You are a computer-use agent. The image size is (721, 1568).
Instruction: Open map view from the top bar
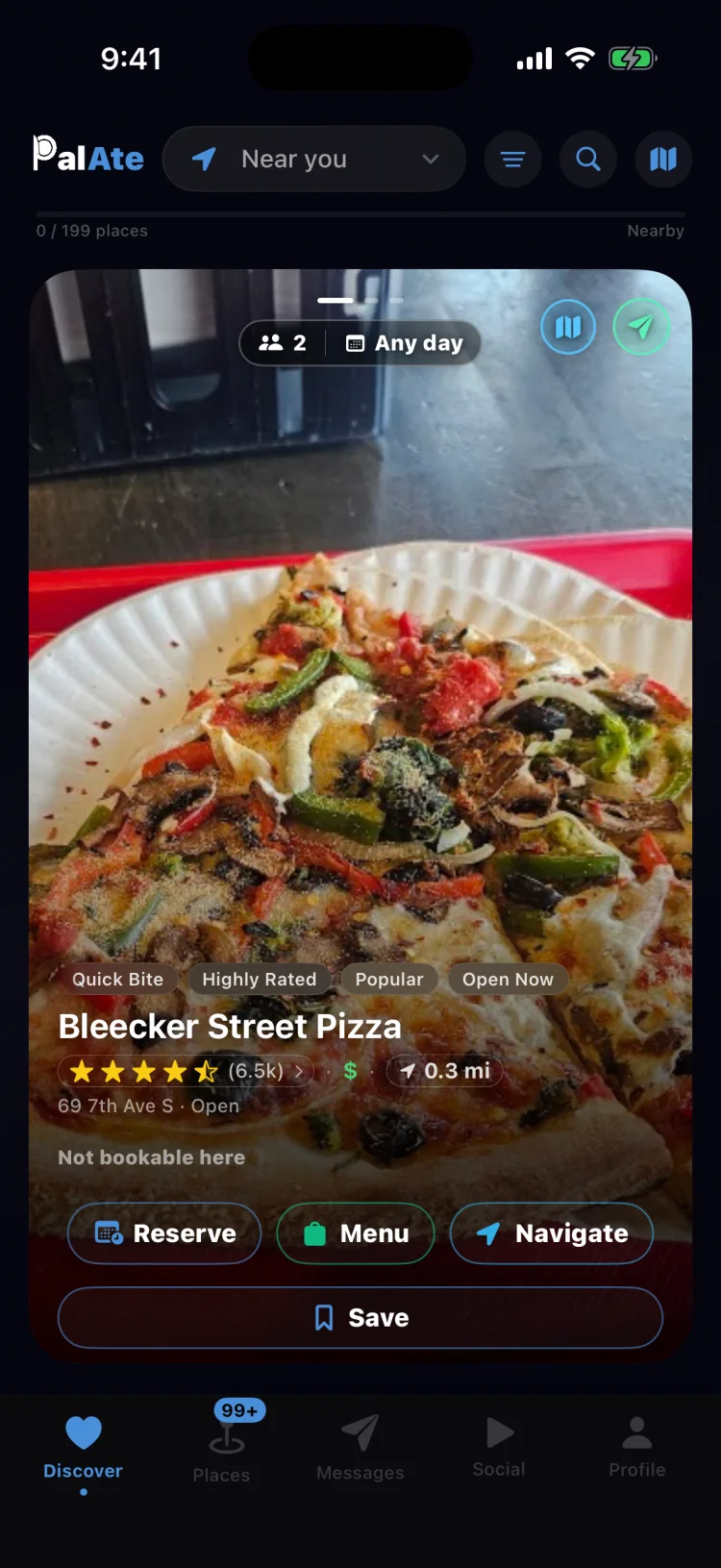click(x=663, y=159)
